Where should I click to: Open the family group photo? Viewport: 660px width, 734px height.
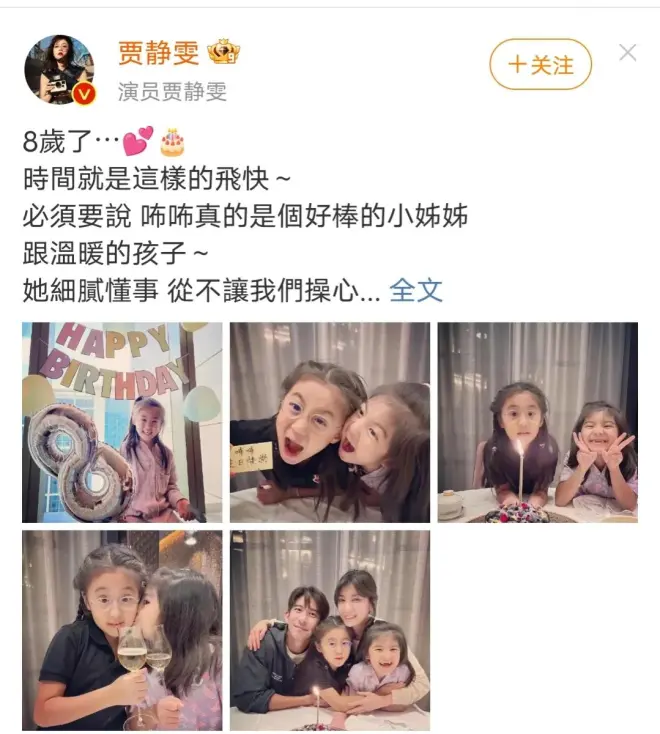click(x=330, y=630)
